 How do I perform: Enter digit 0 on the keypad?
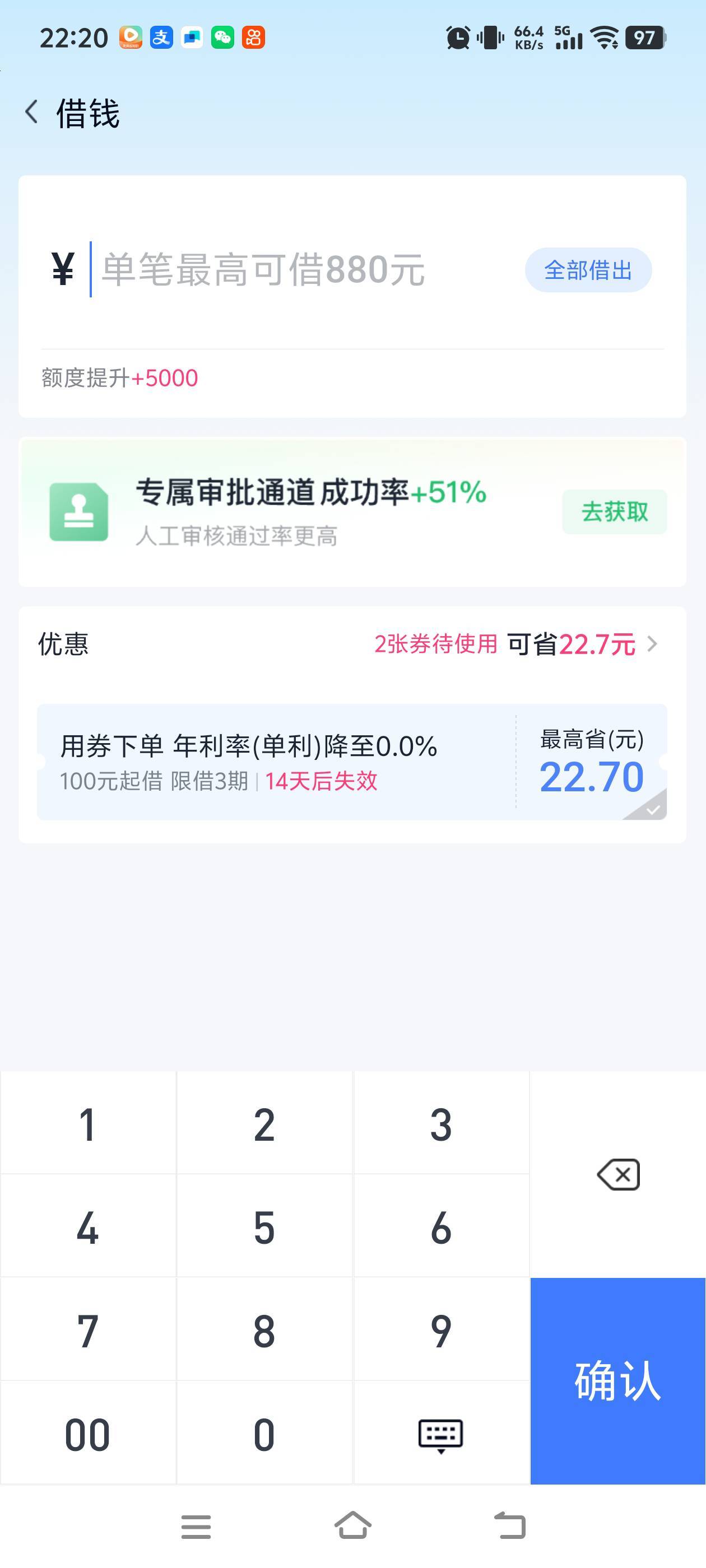(264, 1434)
